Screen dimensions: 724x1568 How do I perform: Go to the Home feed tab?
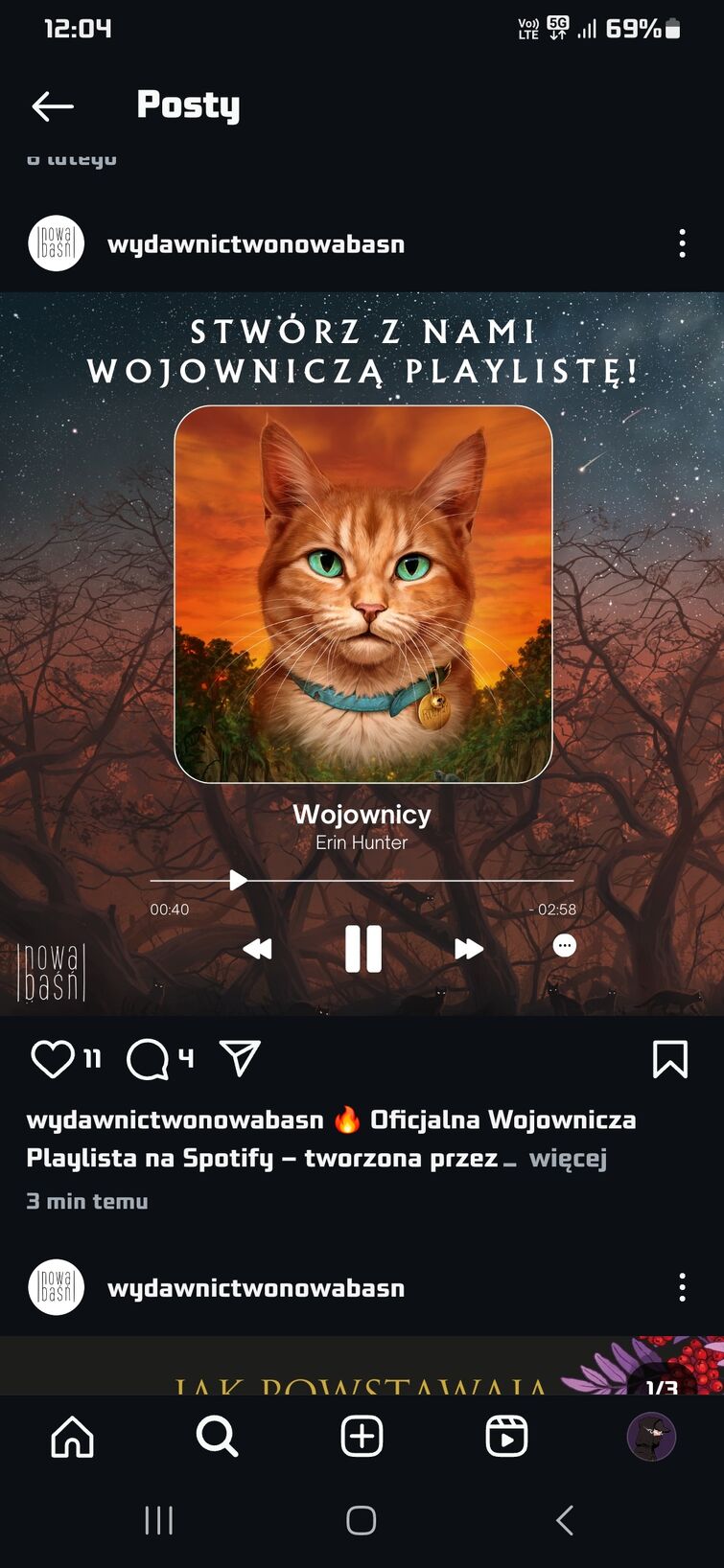pos(73,1437)
